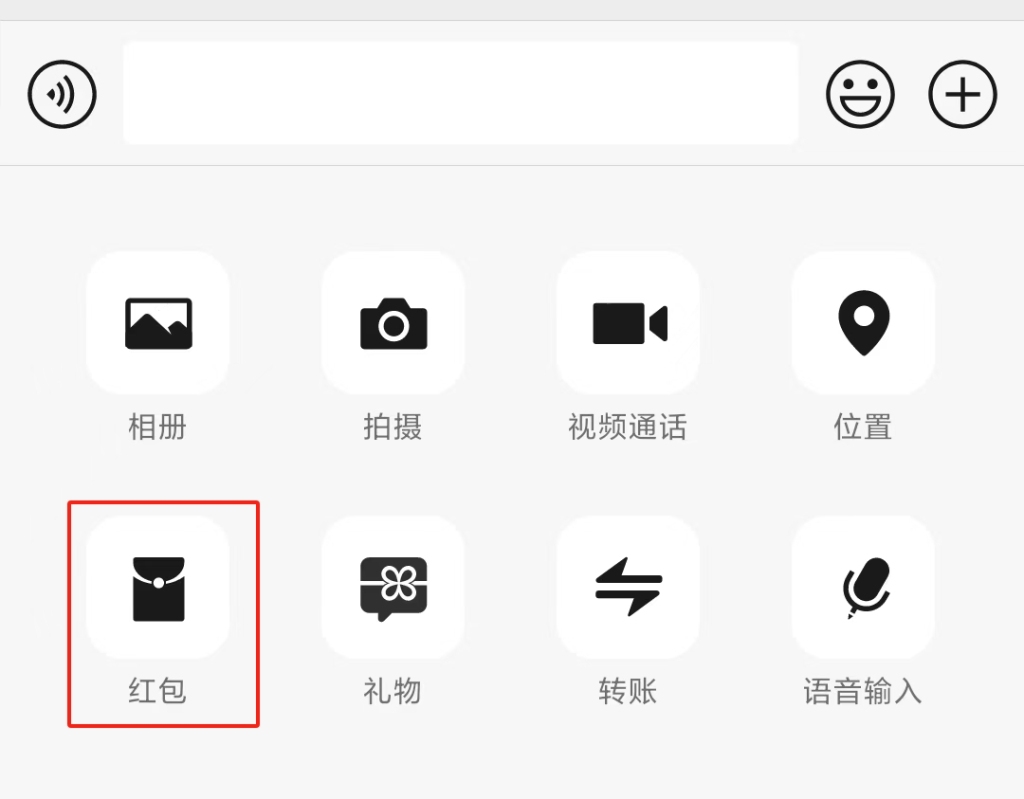
Task: Open the 礼物 gift option
Action: (393, 588)
